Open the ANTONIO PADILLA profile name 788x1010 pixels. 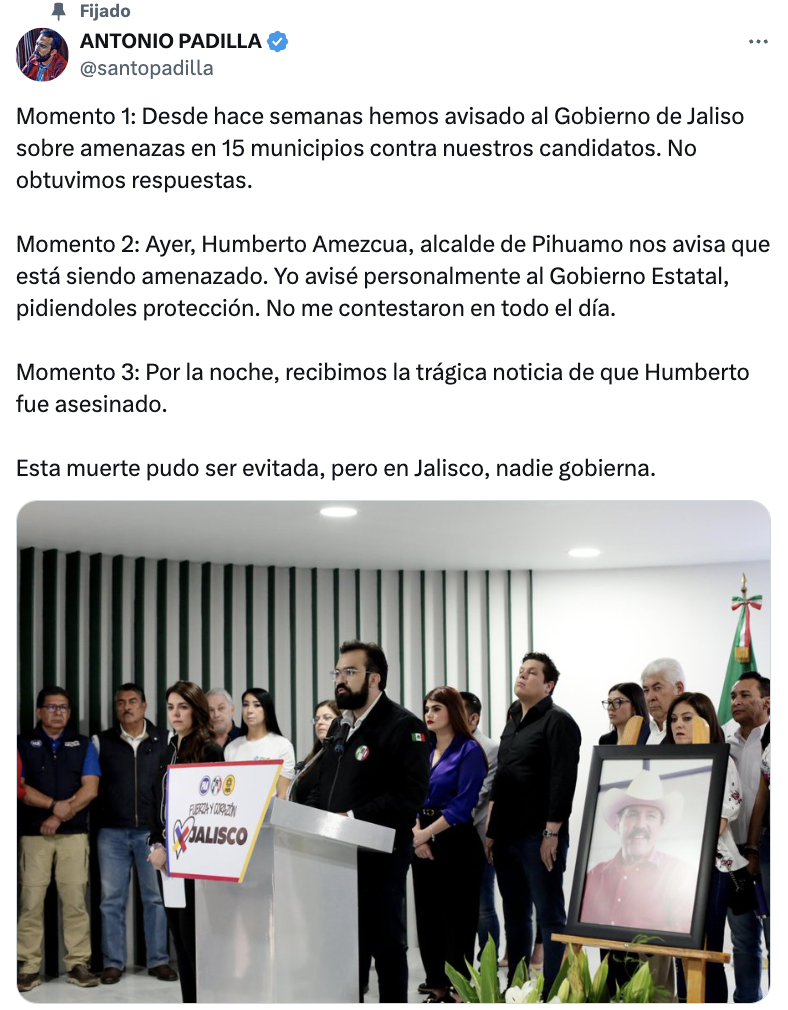pos(170,41)
